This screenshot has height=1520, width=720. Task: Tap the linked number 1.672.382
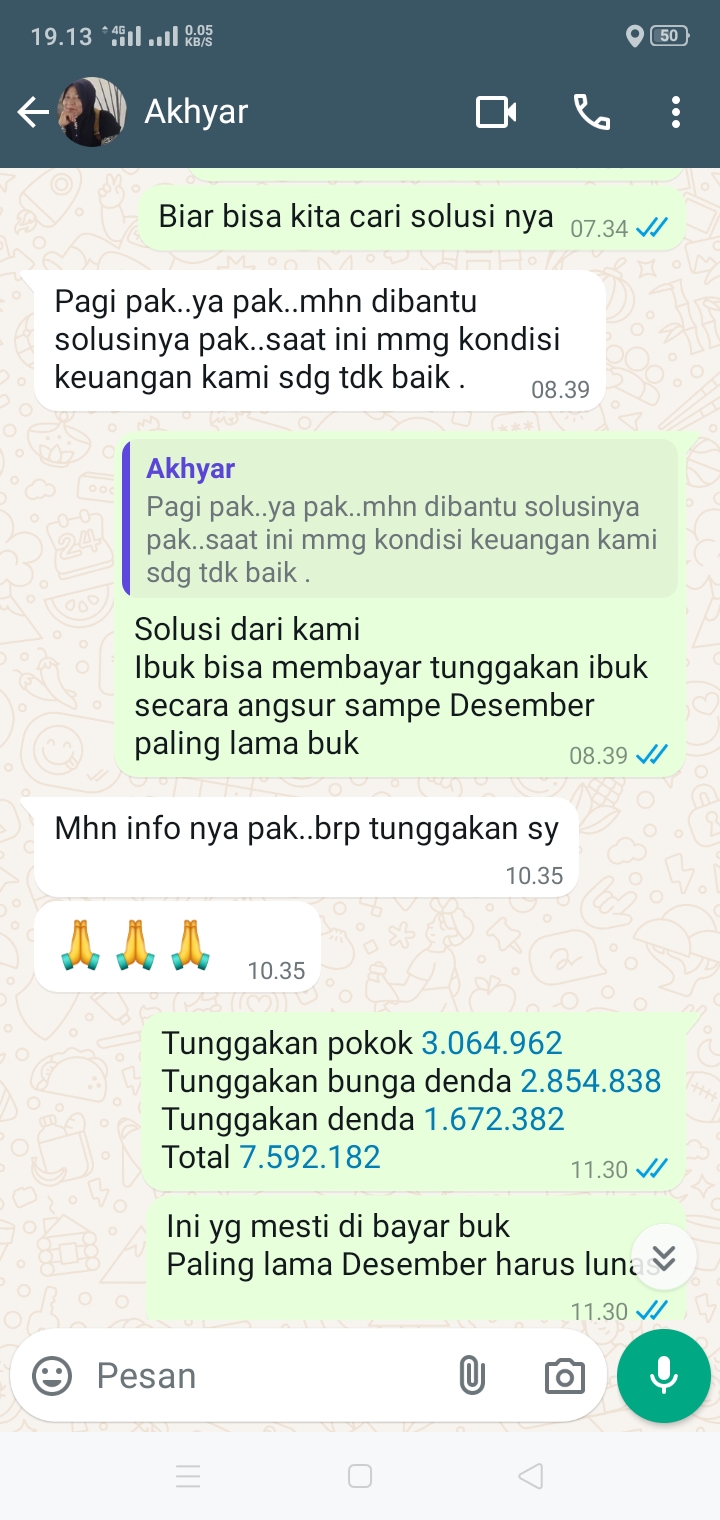tap(494, 1119)
